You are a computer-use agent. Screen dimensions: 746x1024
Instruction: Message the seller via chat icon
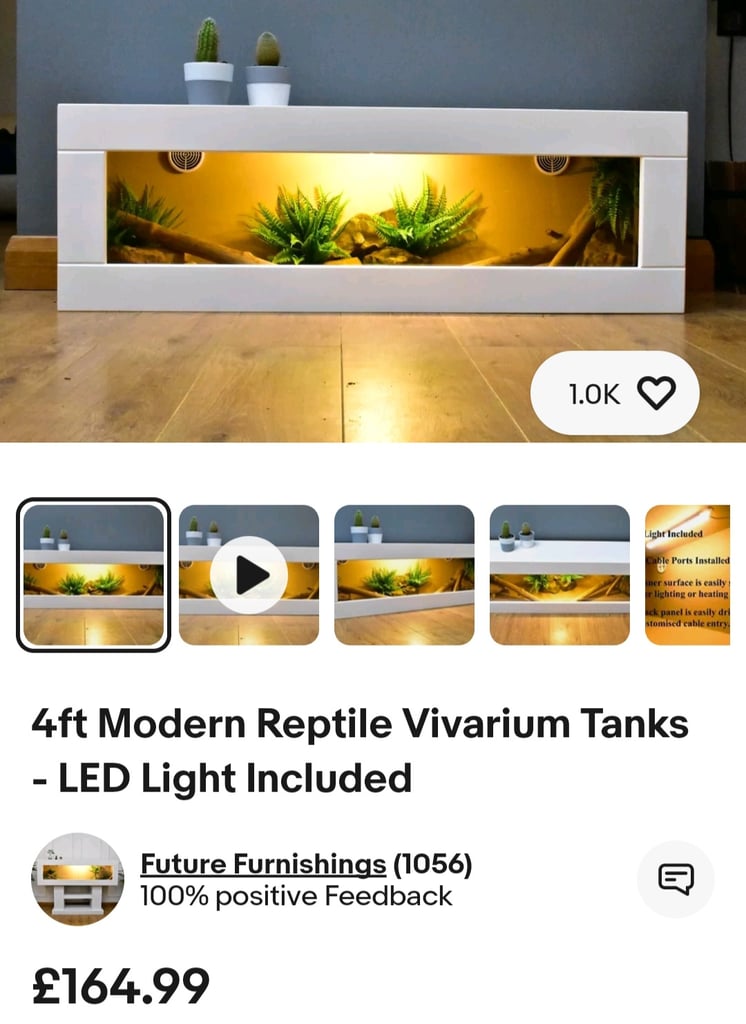[676, 879]
